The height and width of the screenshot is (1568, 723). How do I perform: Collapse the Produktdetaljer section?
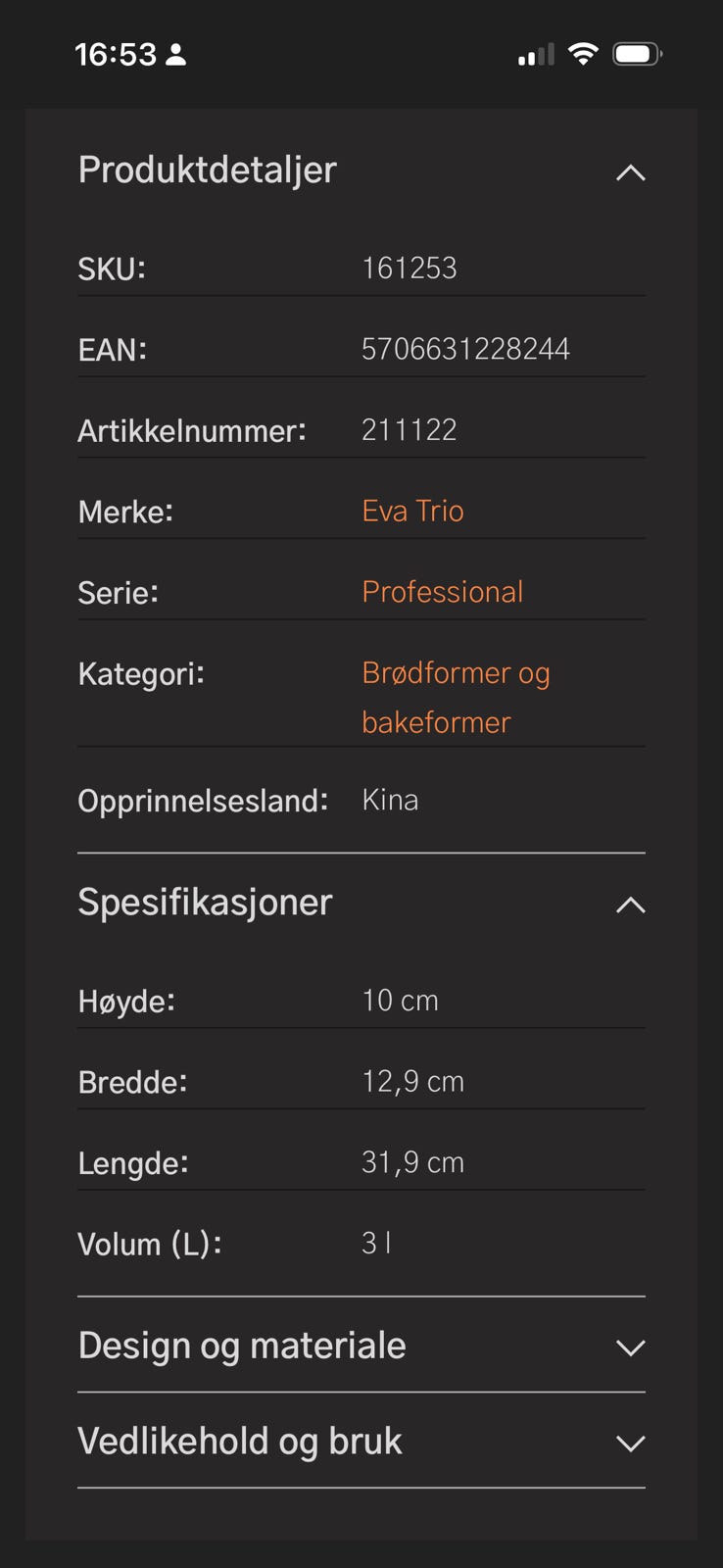point(632,172)
